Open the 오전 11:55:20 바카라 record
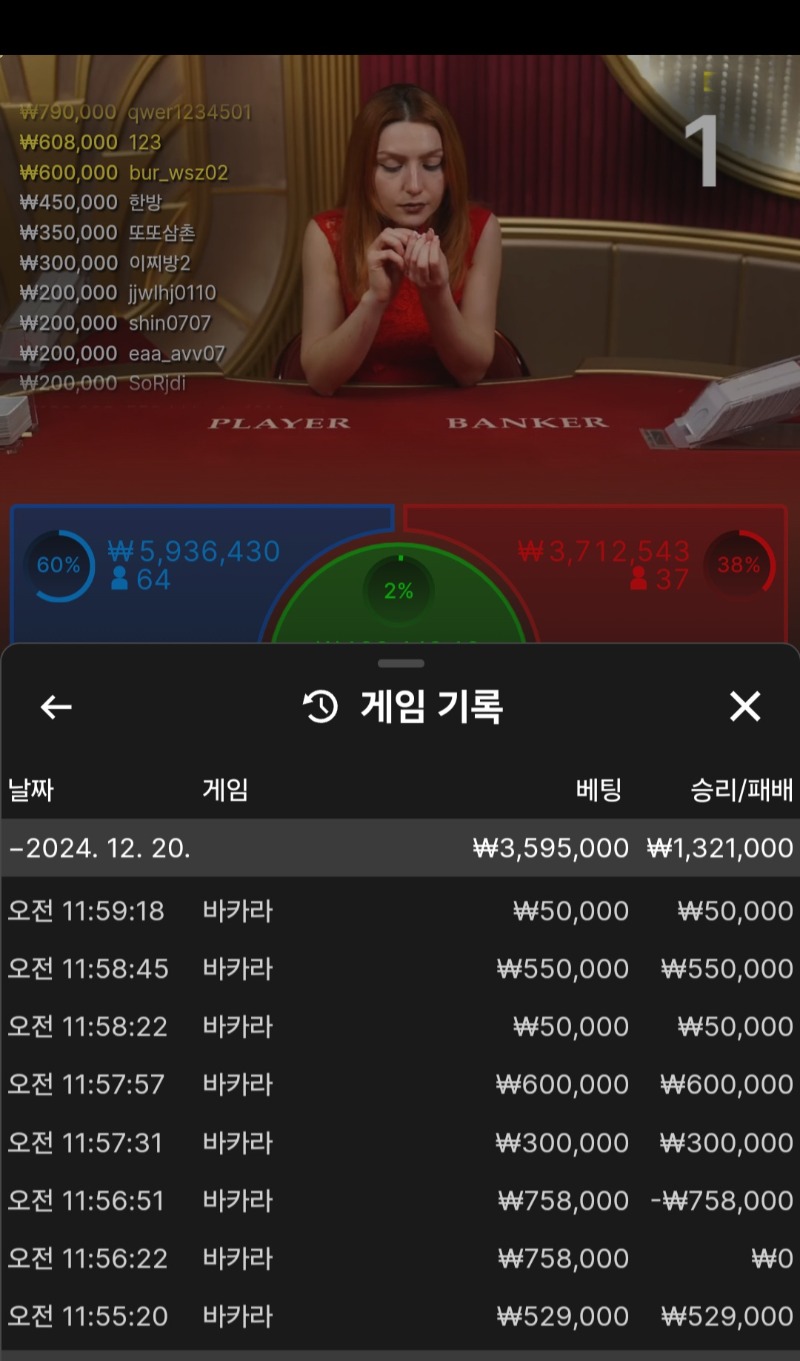Viewport: 800px width, 1361px height. tap(400, 1316)
